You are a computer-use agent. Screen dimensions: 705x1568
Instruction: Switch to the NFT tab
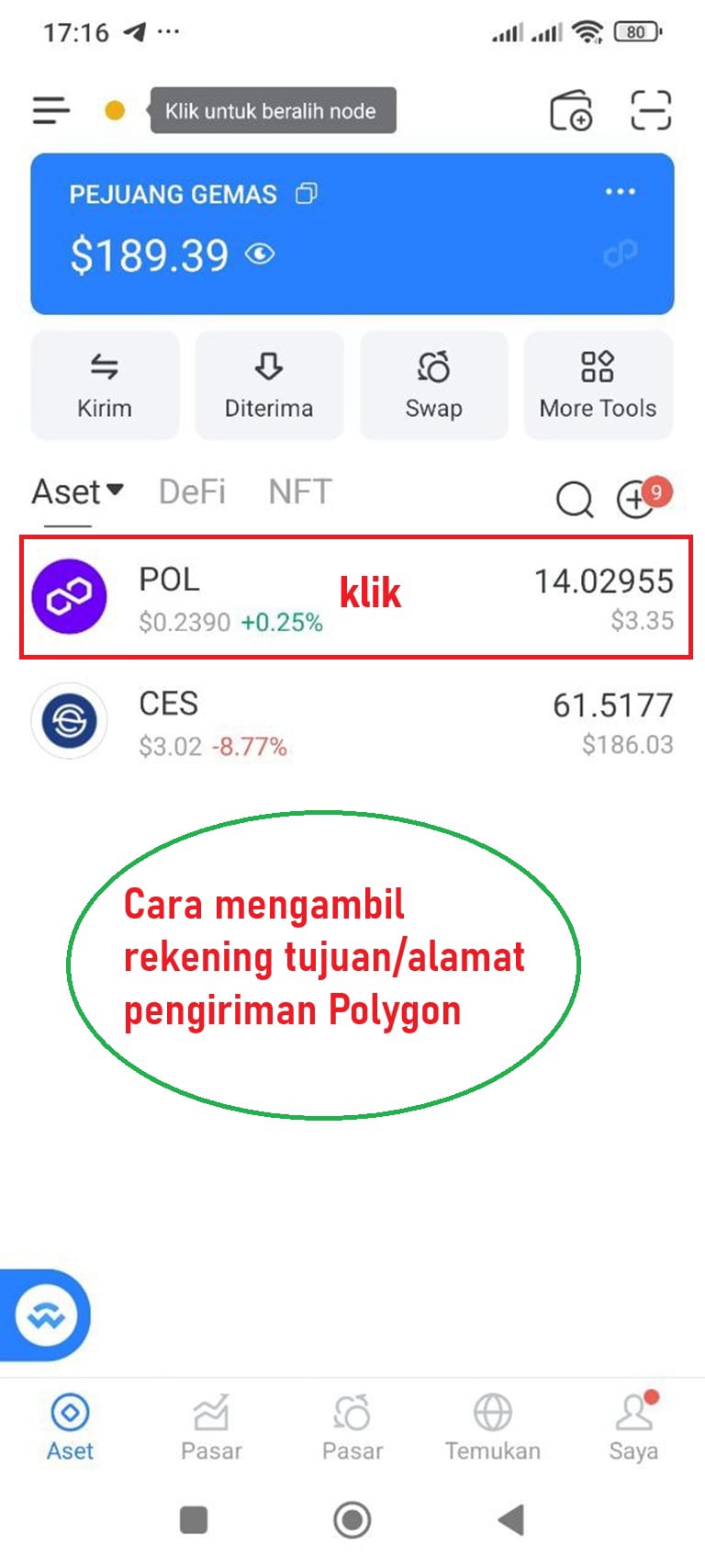point(299,492)
